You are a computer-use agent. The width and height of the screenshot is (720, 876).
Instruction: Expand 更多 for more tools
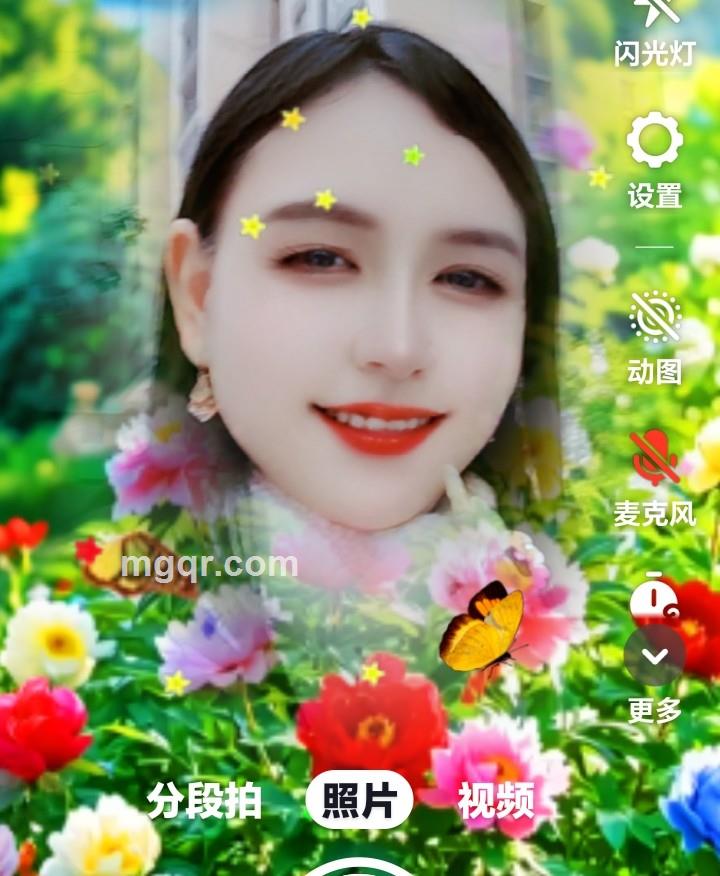(x=654, y=657)
